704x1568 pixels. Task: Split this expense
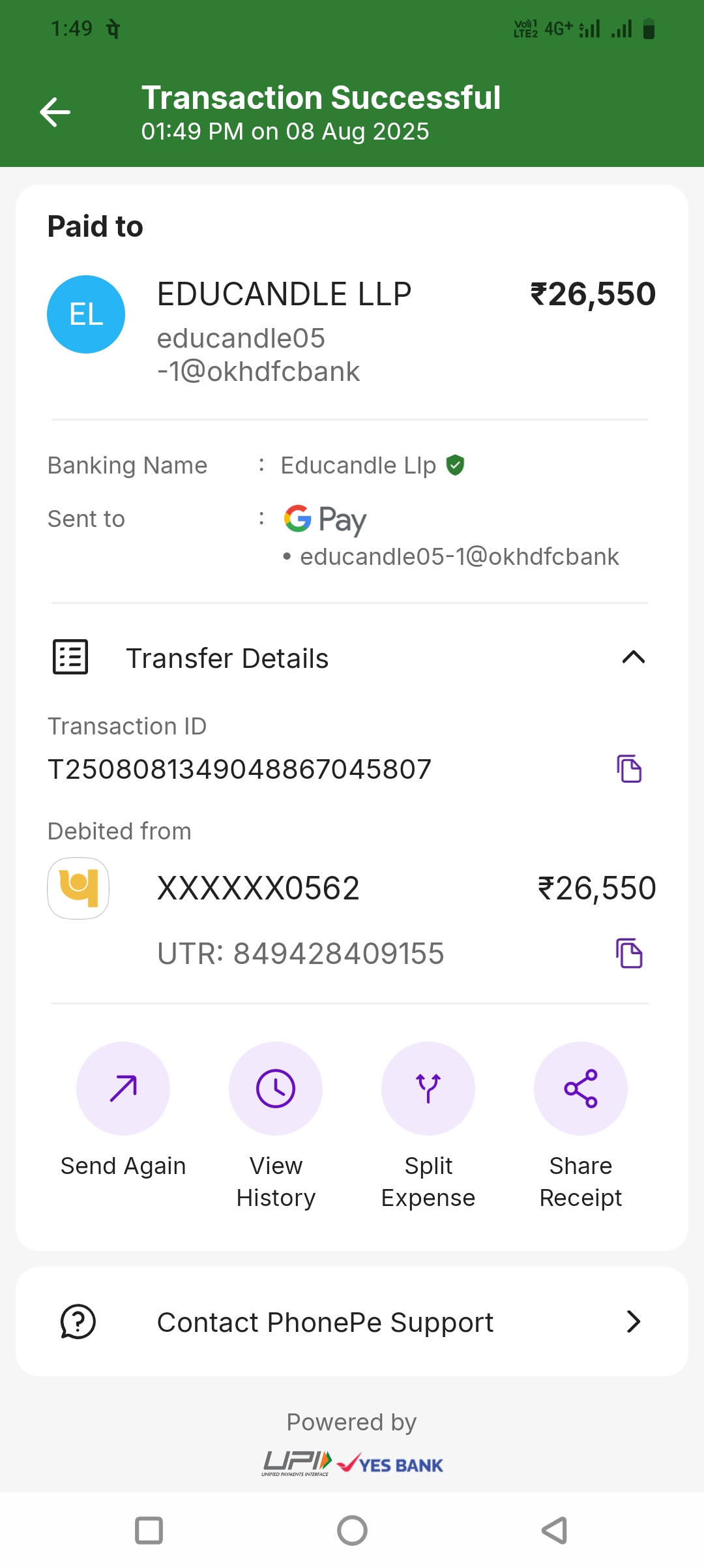(x=428, y=1089)
